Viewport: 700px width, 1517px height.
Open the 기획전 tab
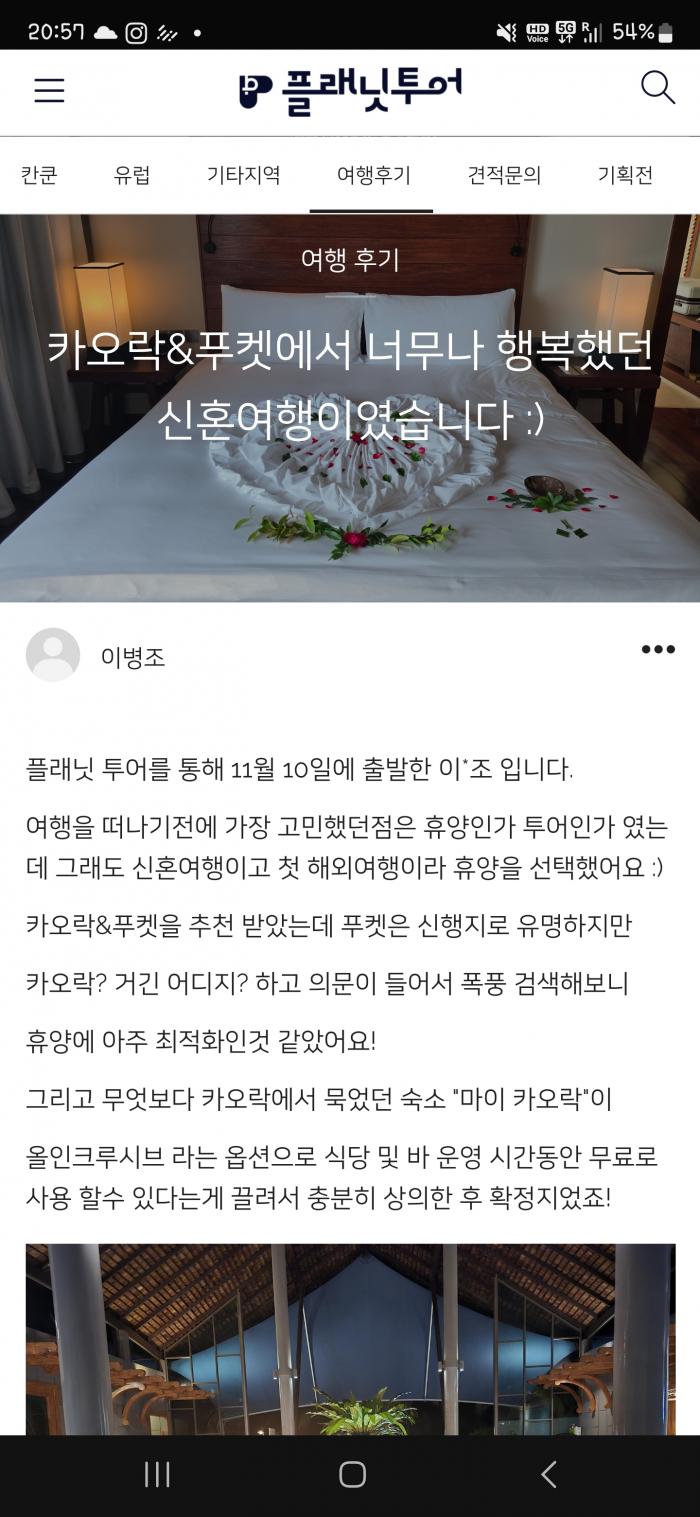point(625,175)
